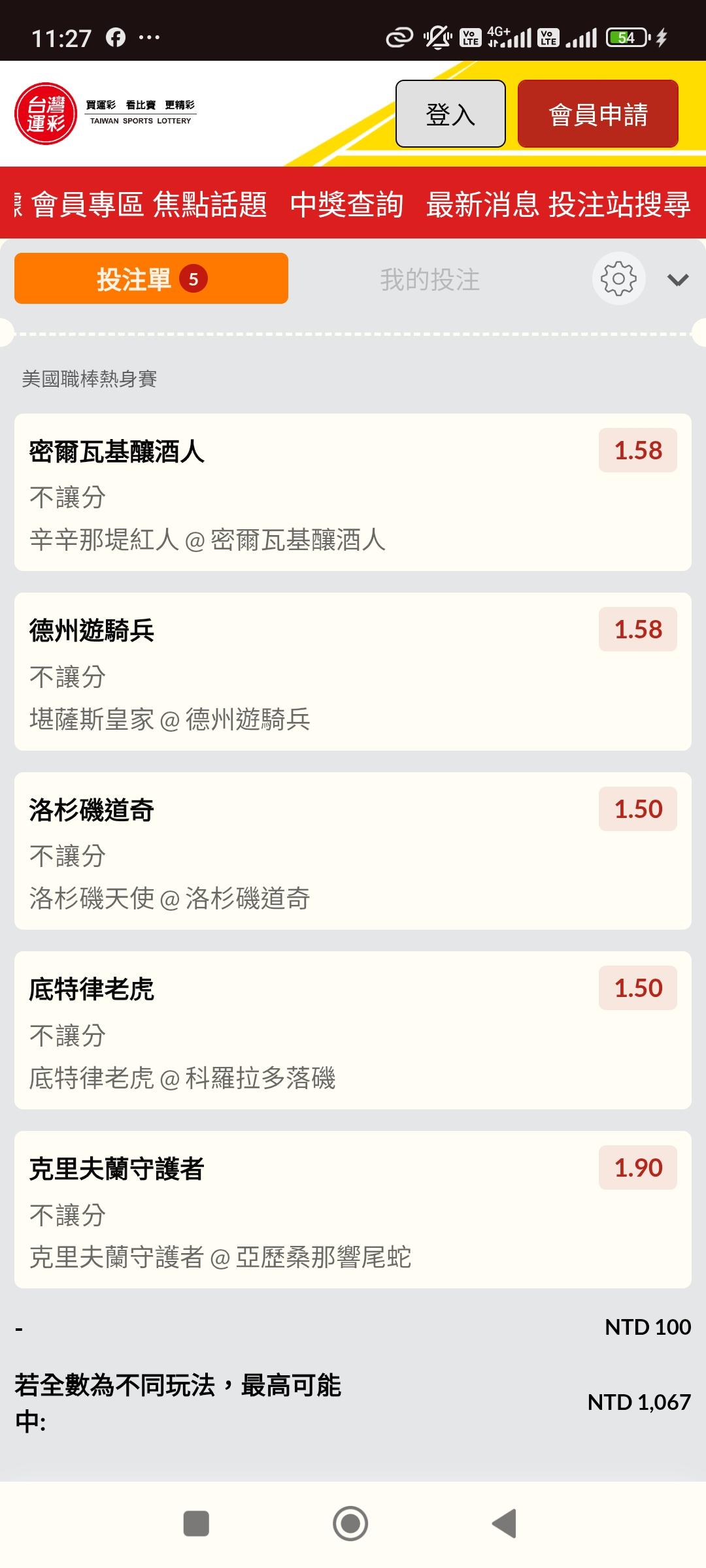This screenshot has width=706, height=1568.
Task: Open the 密爾瓦基釀酒人 bet selection
Action: 352,493
